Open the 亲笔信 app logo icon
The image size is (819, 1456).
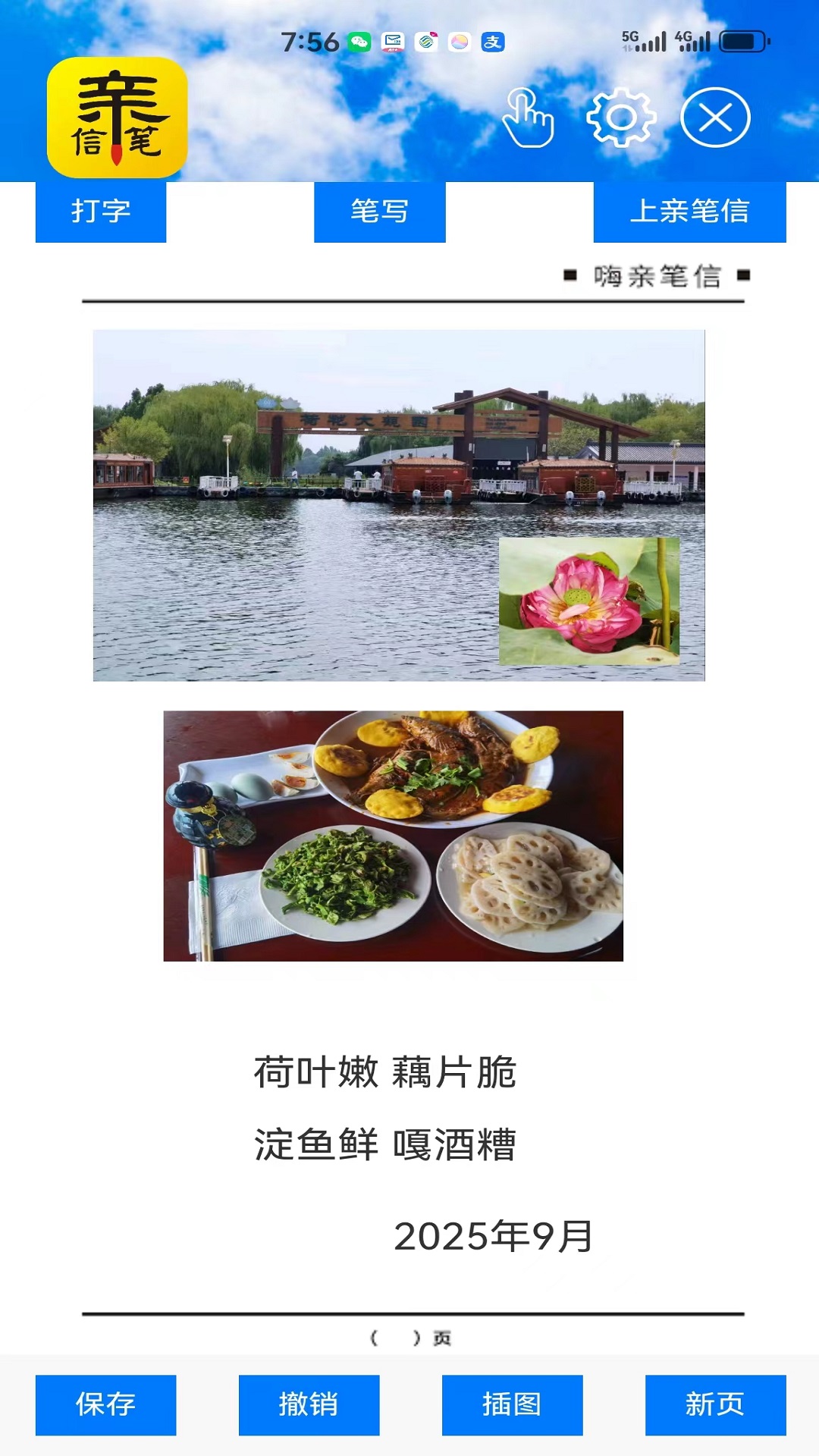click(x=118, y=118)
